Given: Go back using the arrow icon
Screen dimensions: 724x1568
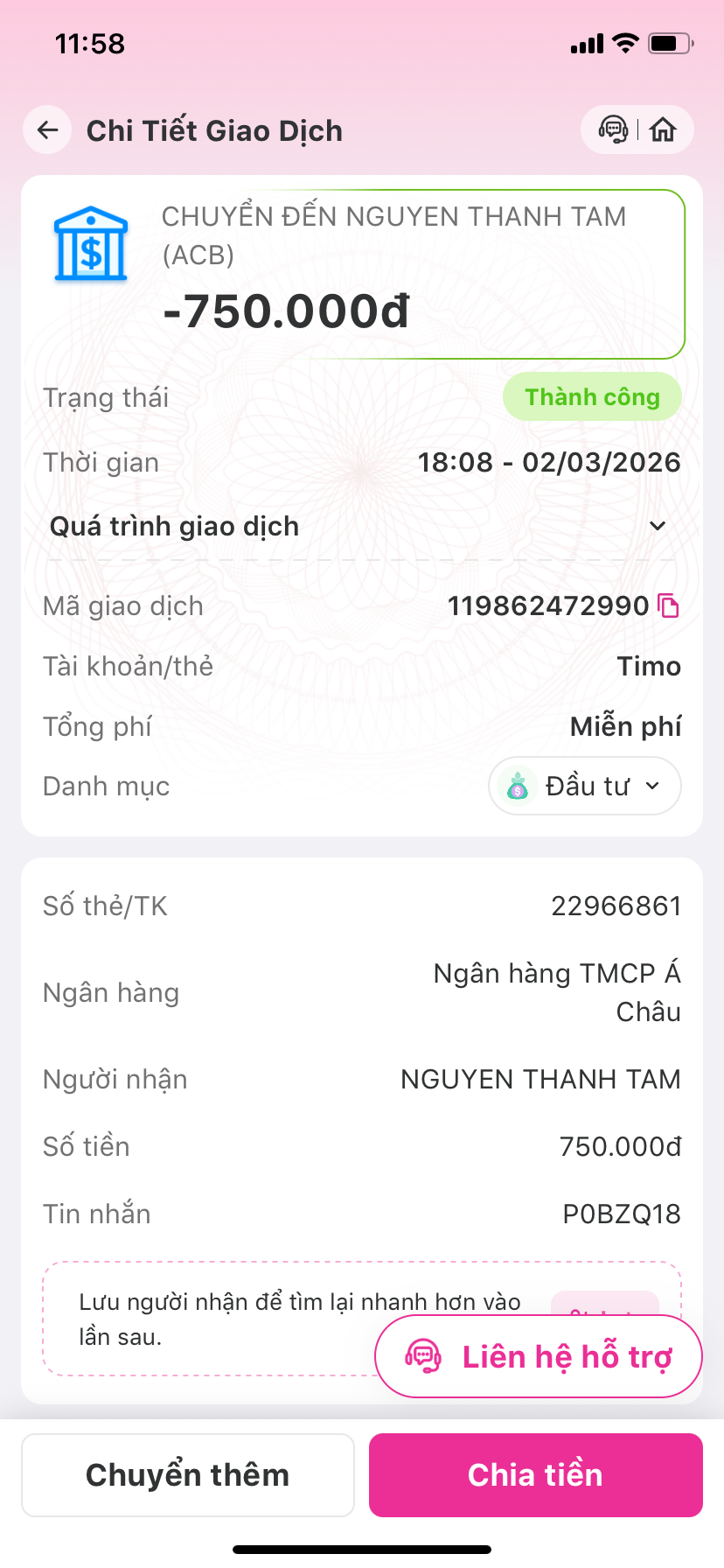Looking at the screenshot, I should coord(47,130).
